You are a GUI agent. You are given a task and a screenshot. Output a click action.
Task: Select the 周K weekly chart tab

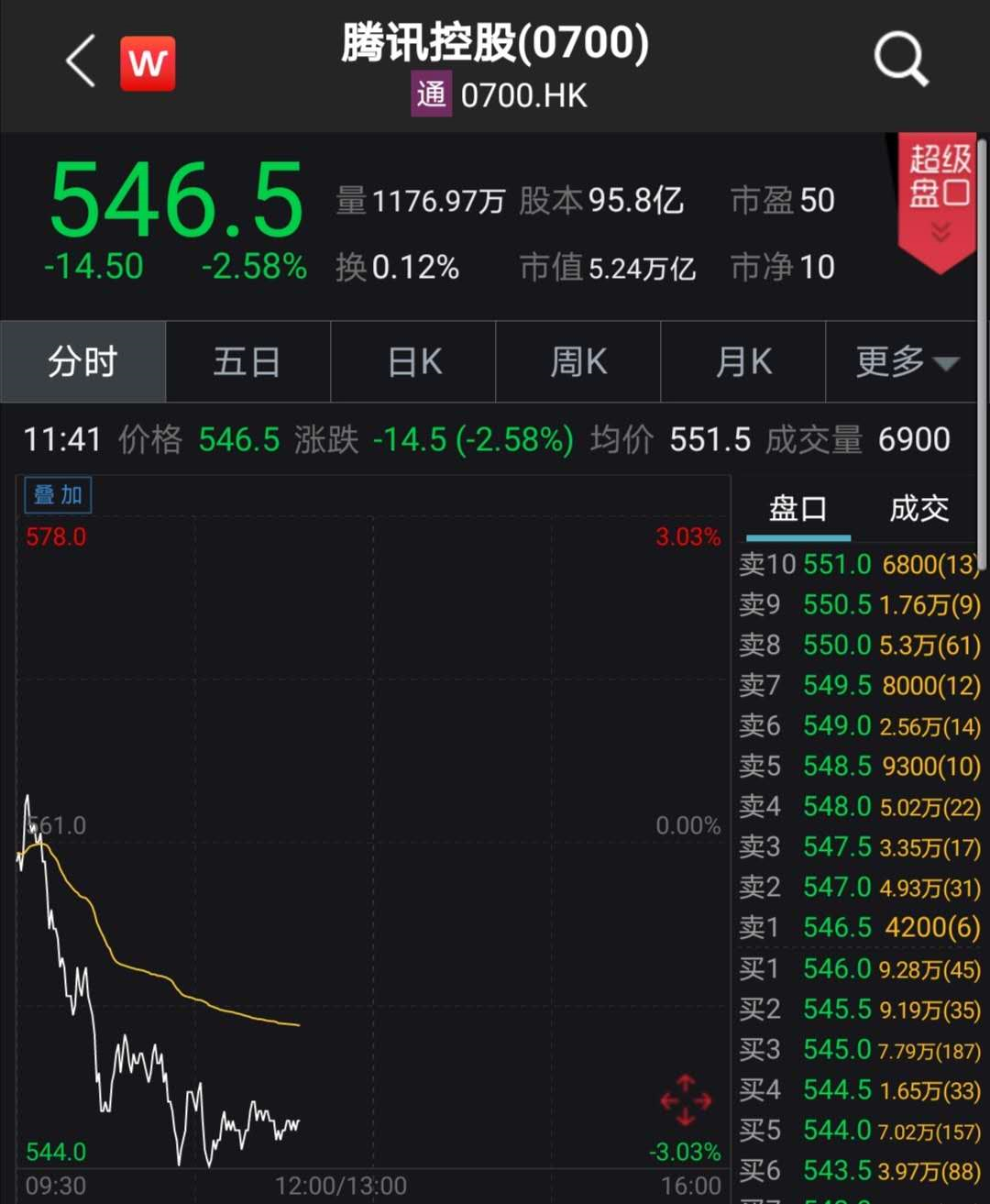(577, 362)
